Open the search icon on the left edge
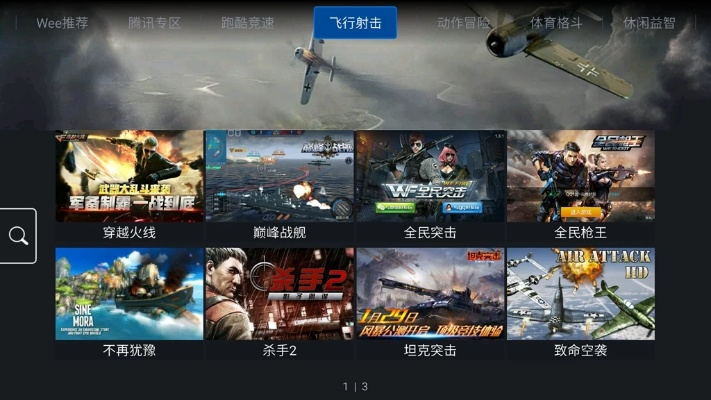711x400 pixels. point(18,236)
